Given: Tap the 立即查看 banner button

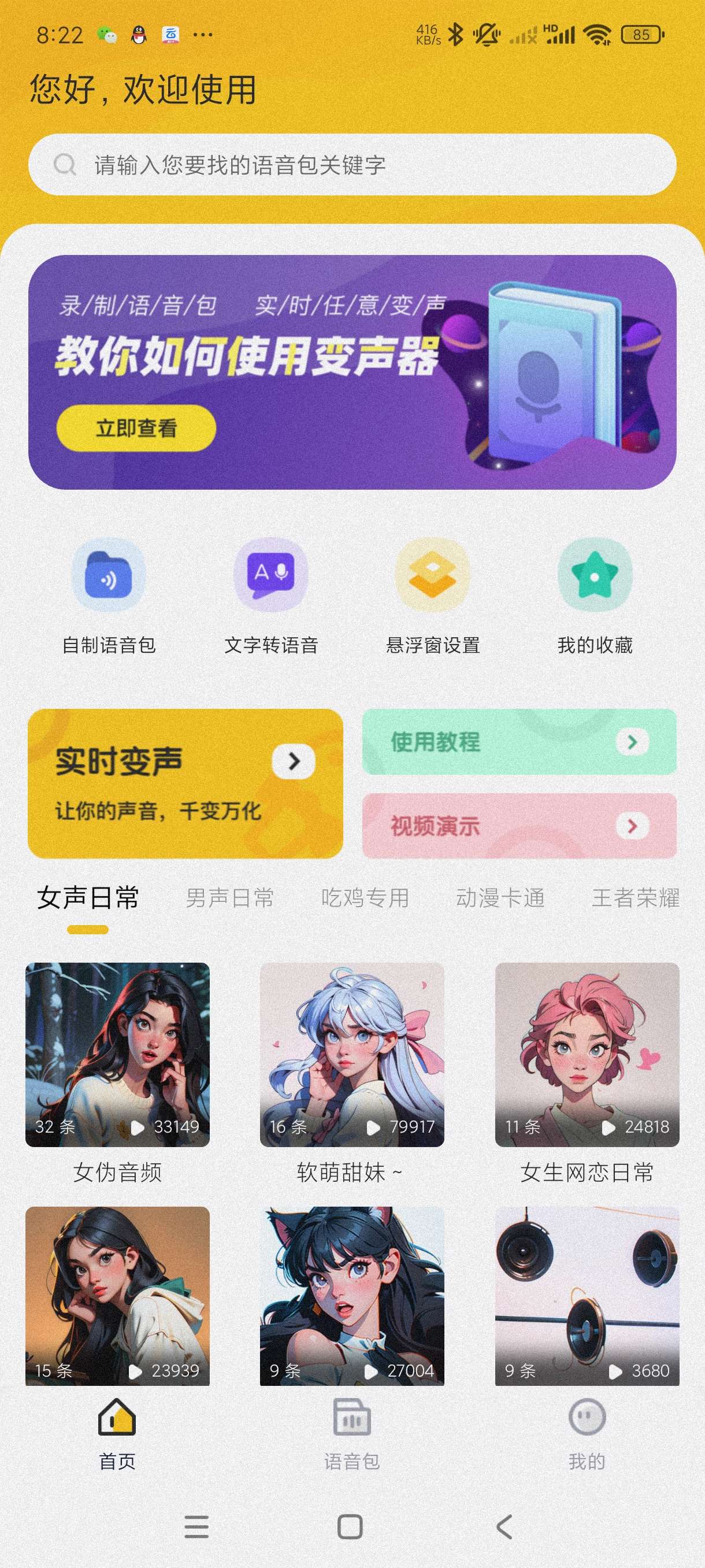Looking at the screenshot, I should 136,428.
